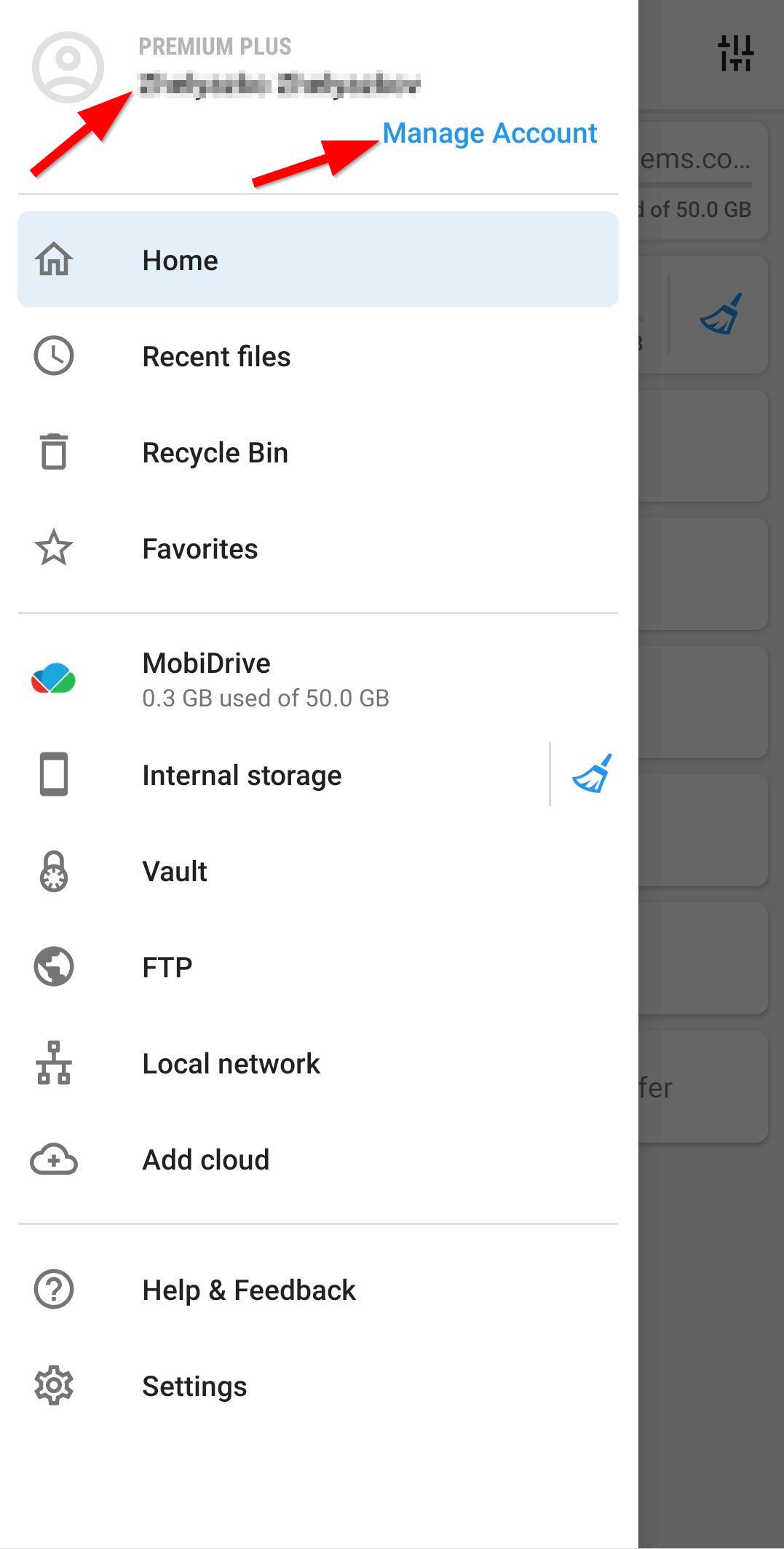Screen dimensions: 784x1549
Task: Tap the profile avatar icon
Action: coord(68,67)
